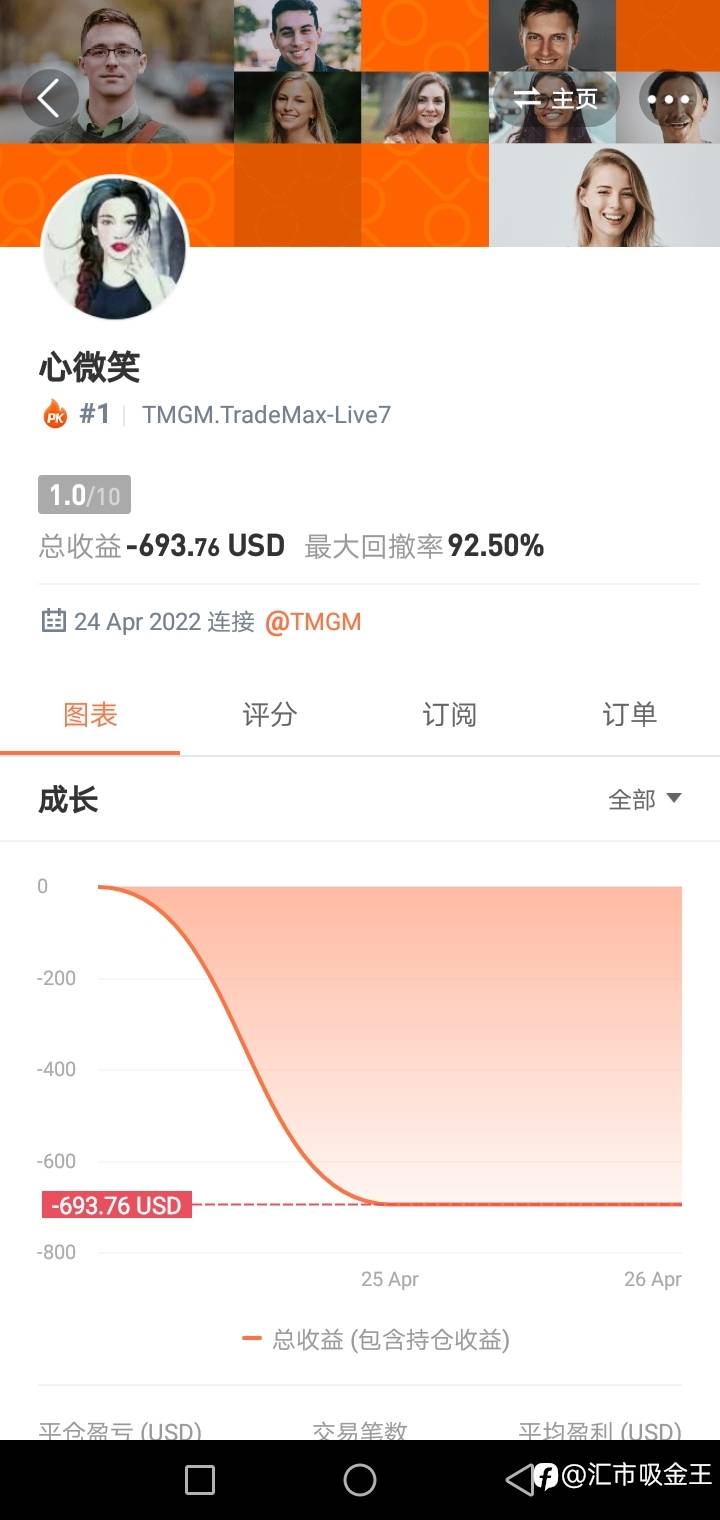Tap the 1.0/10 score badge

(83, 493)
